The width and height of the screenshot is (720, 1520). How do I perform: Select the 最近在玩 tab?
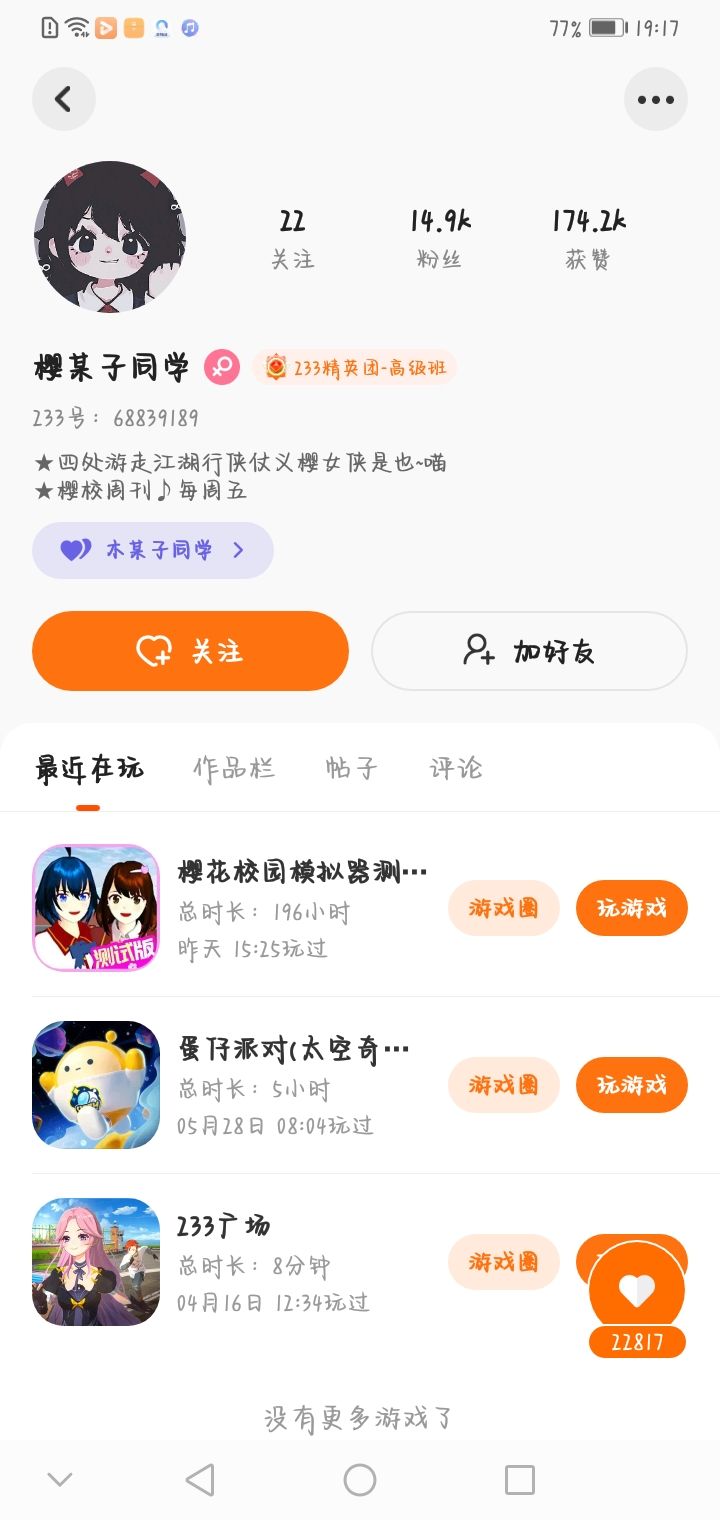[89, 768]
